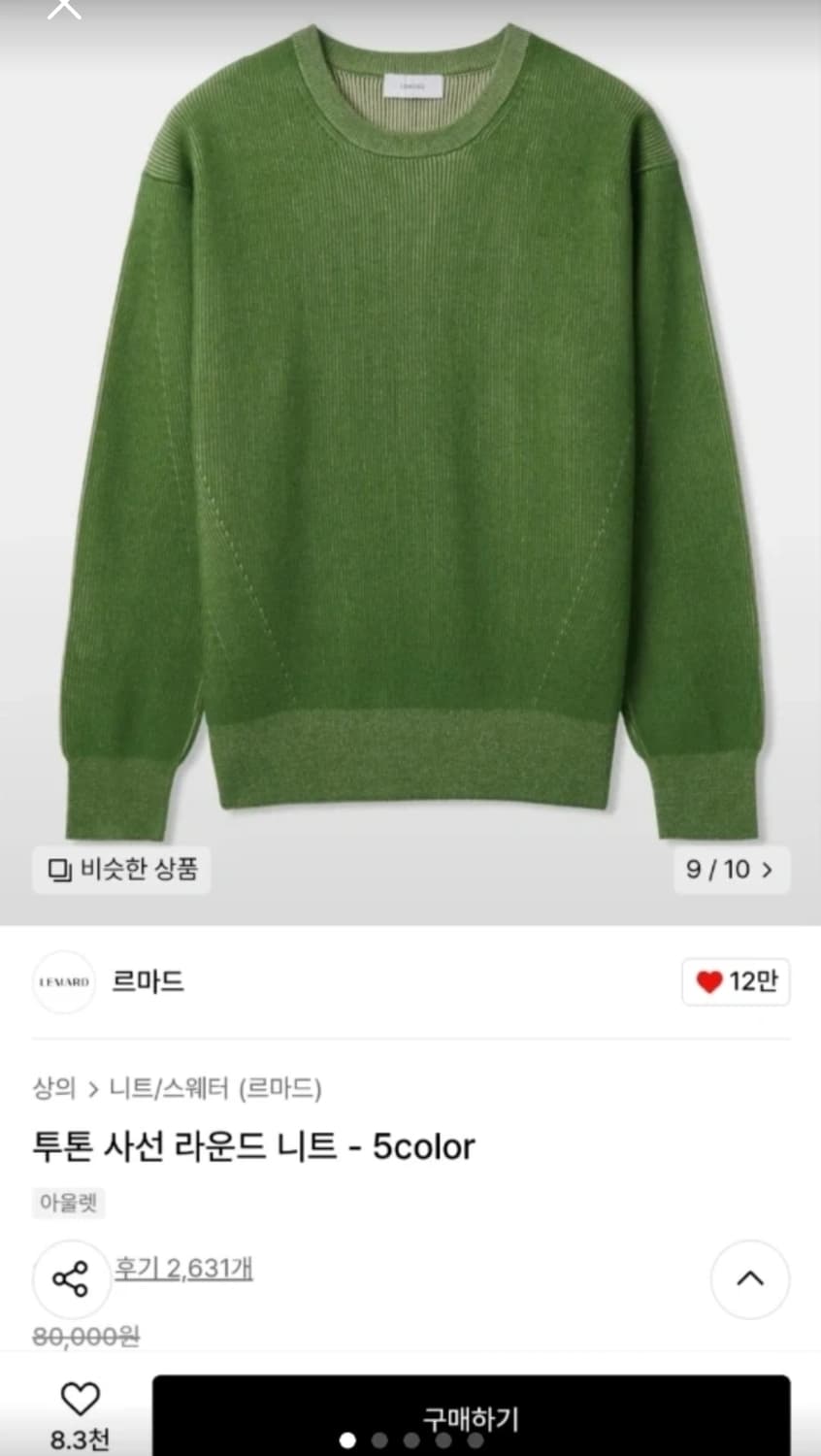This screenshot has width=821, height=1456.
Task: Open similar products via the overlapping squares icon
Action: (60, 870)
